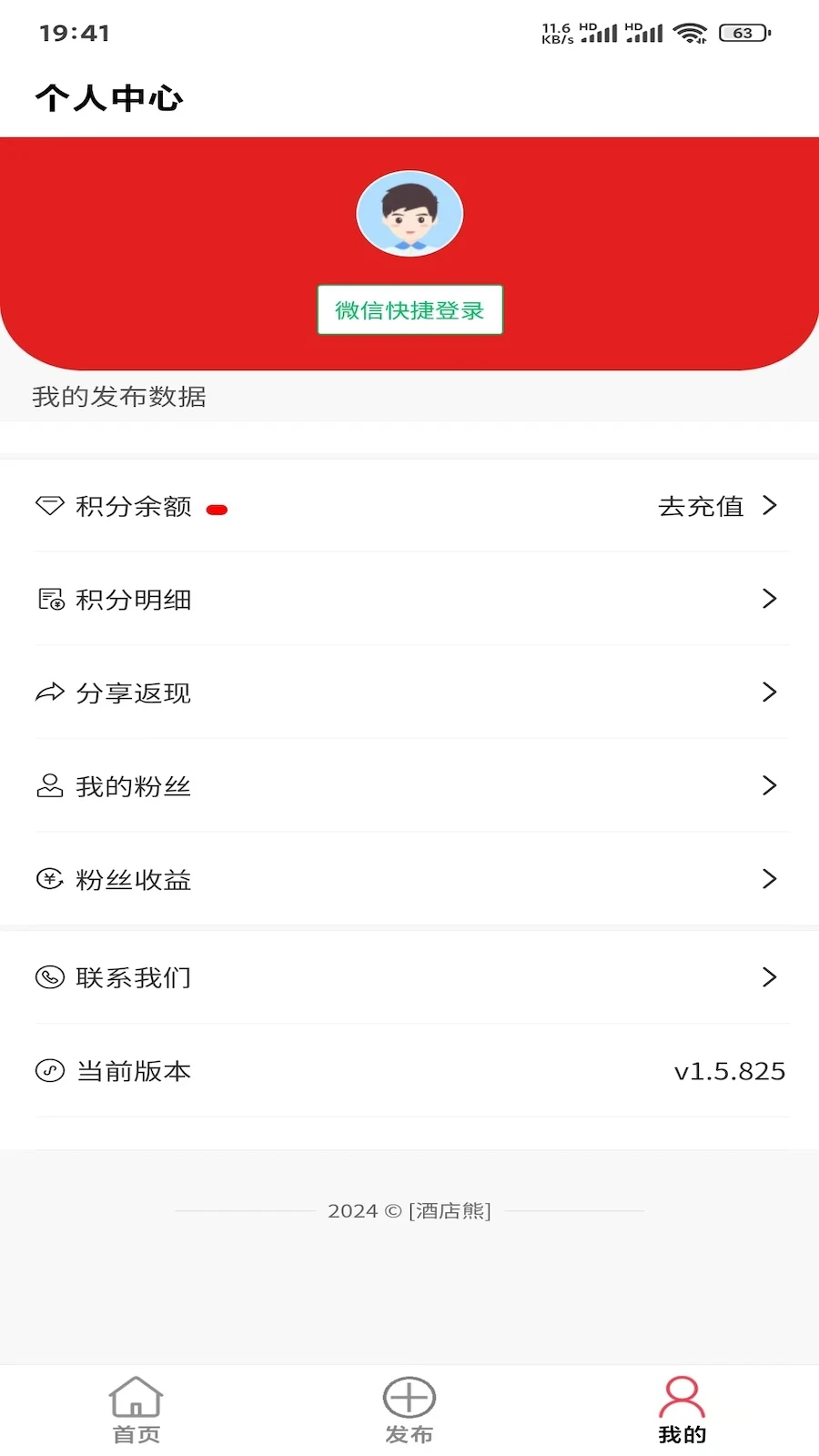Switch to the 首页 tab
Image resolution: width=819 pixels, height=1456 pixels.
pyautogui.click(x=135, y=1409)
